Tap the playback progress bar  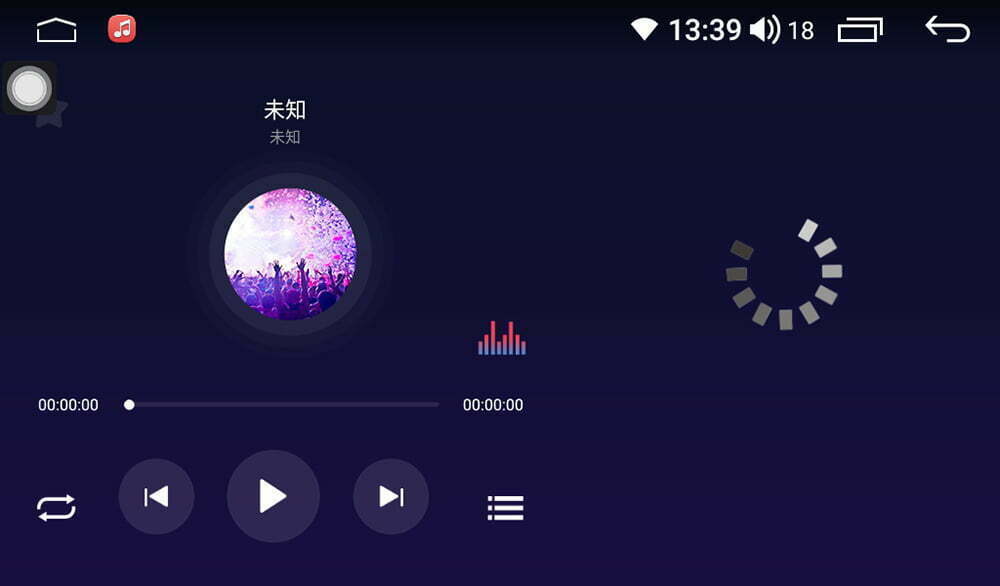284,405
